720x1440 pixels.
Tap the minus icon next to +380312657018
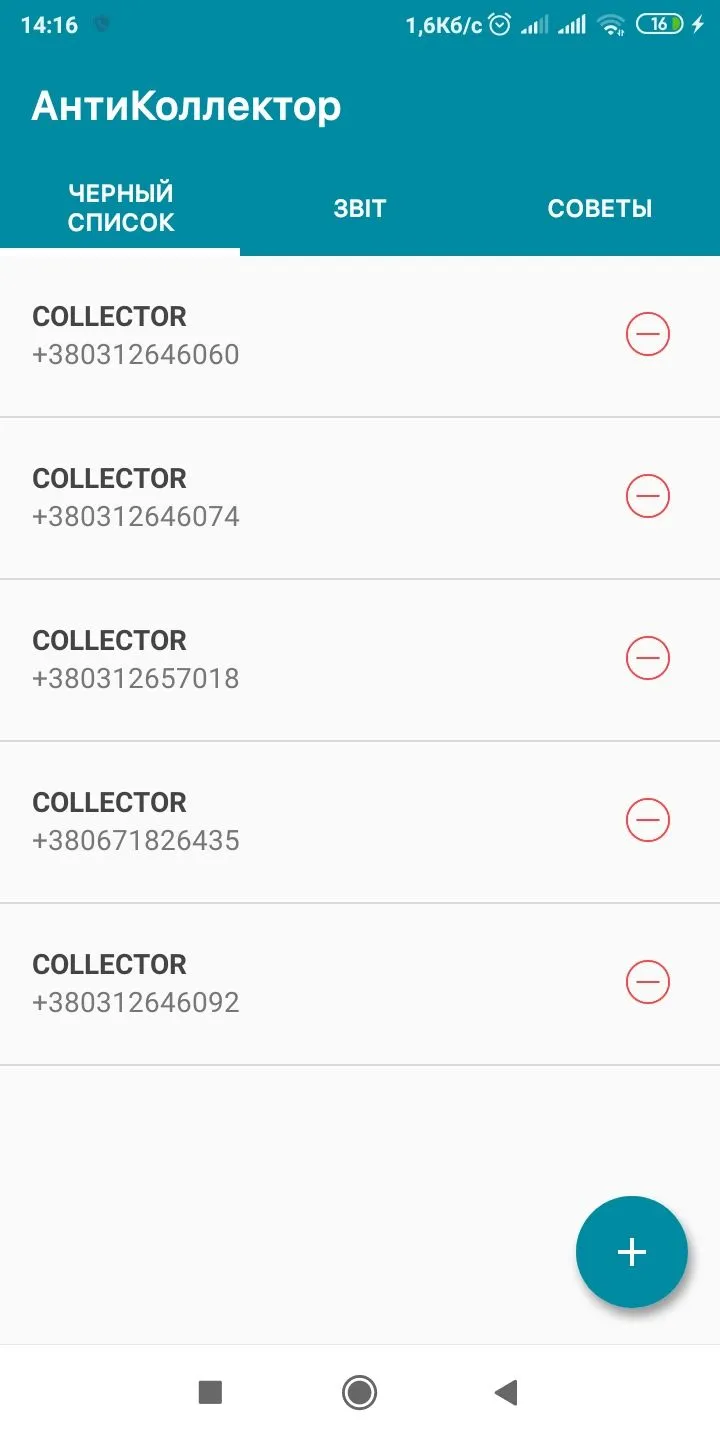coord(647,658)
